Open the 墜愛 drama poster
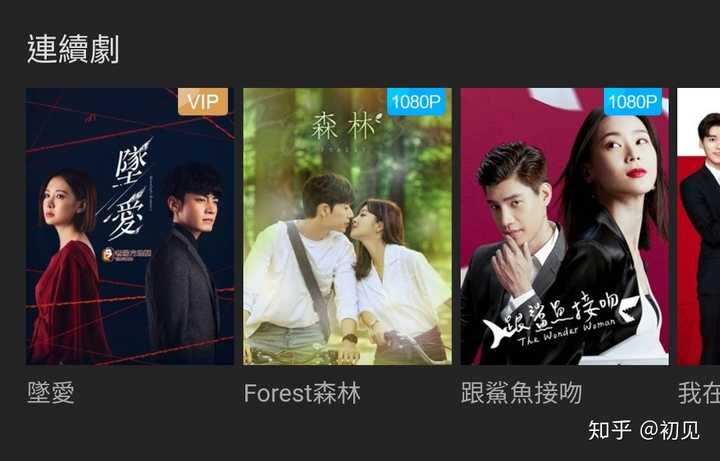The height and width of the screenshot is (461, 720). 130,226
